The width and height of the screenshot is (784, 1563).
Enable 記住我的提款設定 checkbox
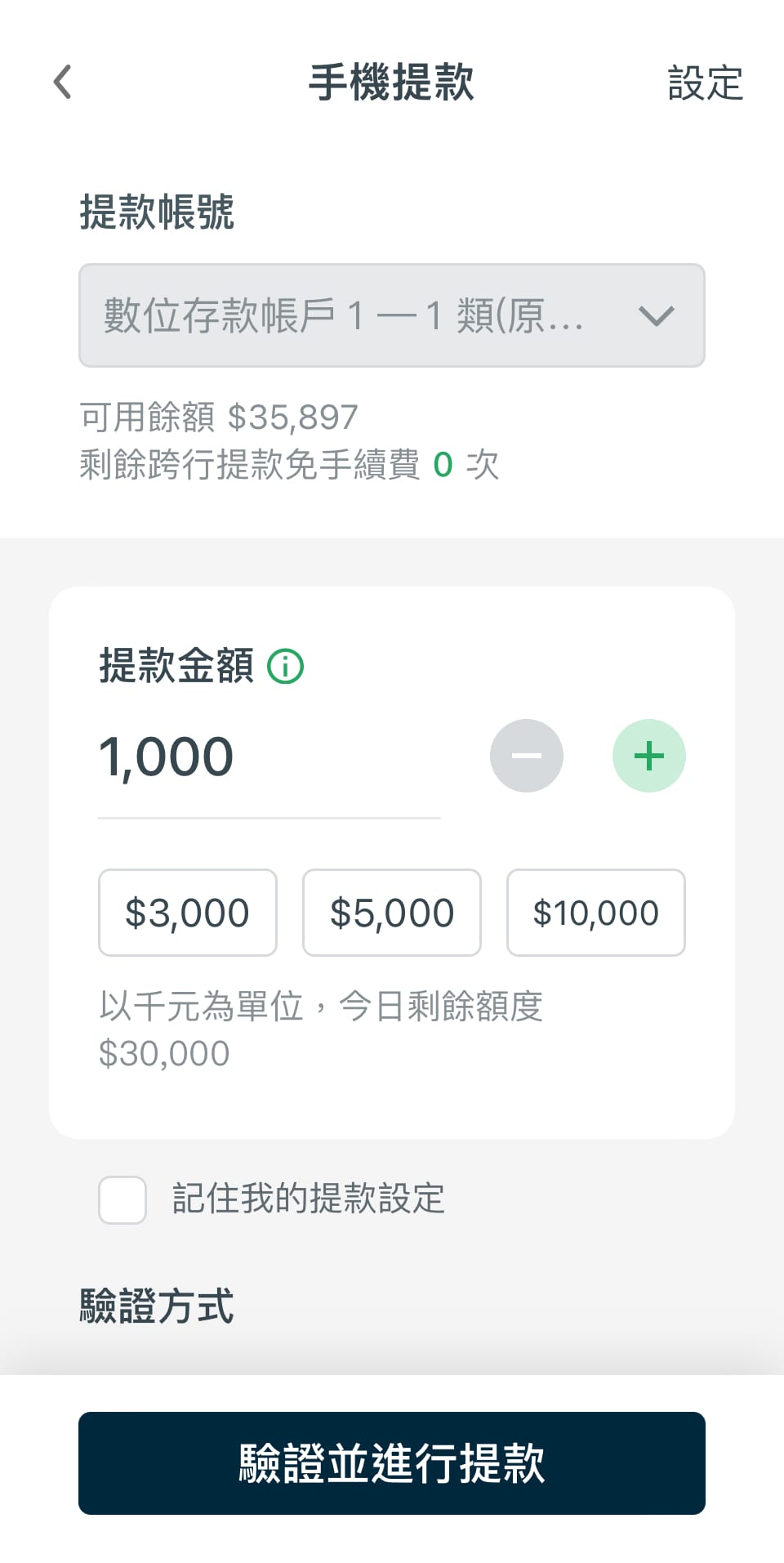(121, 1199)
